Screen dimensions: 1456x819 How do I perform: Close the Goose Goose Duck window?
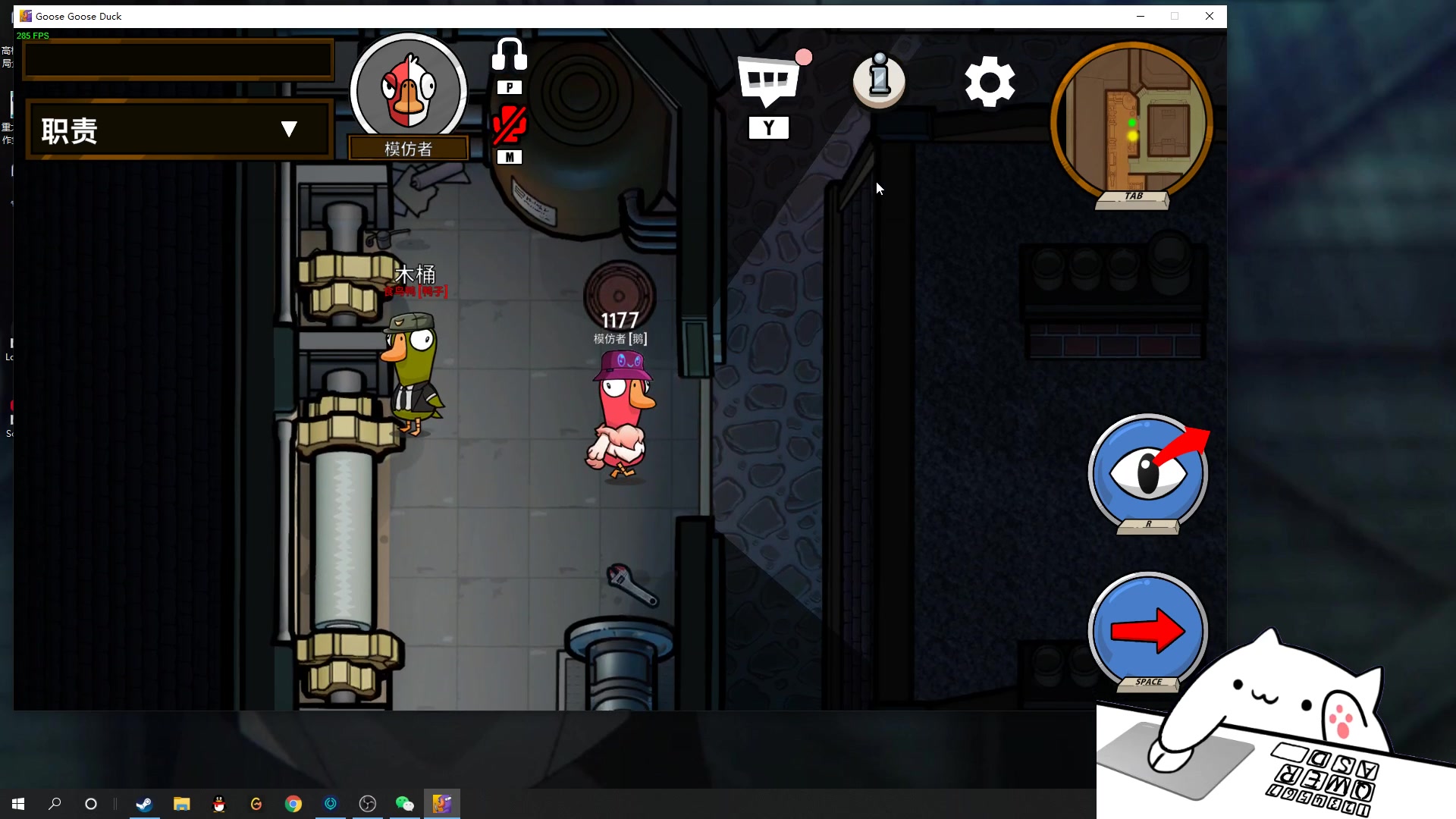click(x=1210, y=16)
